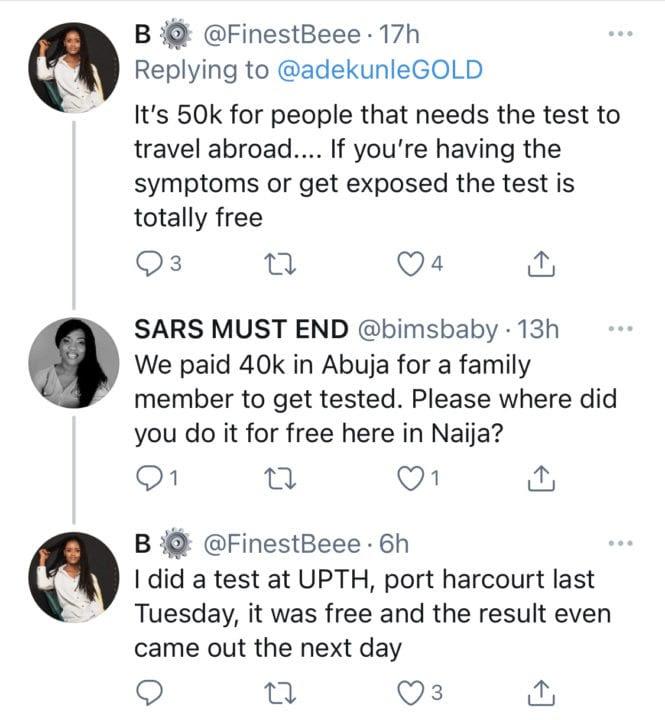Viewport: 665px width, 720px height.
Task: Like FinestBeee's 50k travel test tweet
Action: (408, 264)
